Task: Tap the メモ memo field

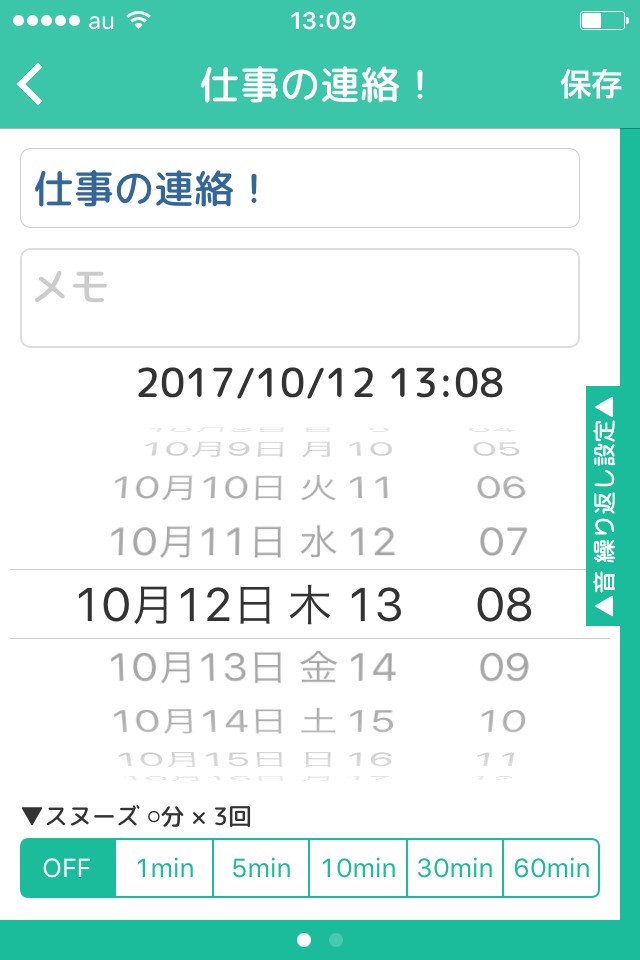Action: pos(300,298)
